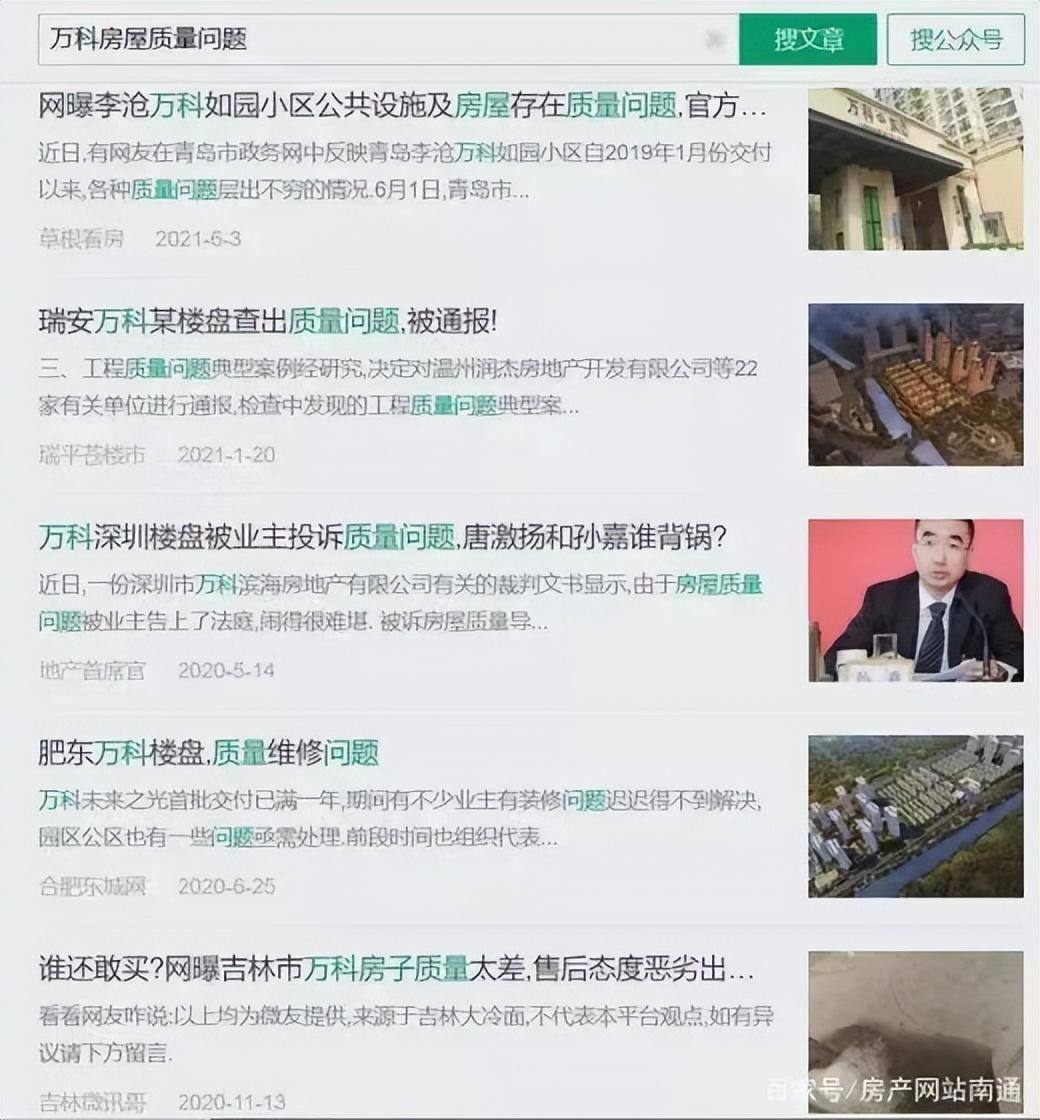Image resolution: width=1040 pixels, height=1120 pixels.
Task: Open the 肥东万科楼盘,质量维修问题 result
Action: click(x=208, y=752)
